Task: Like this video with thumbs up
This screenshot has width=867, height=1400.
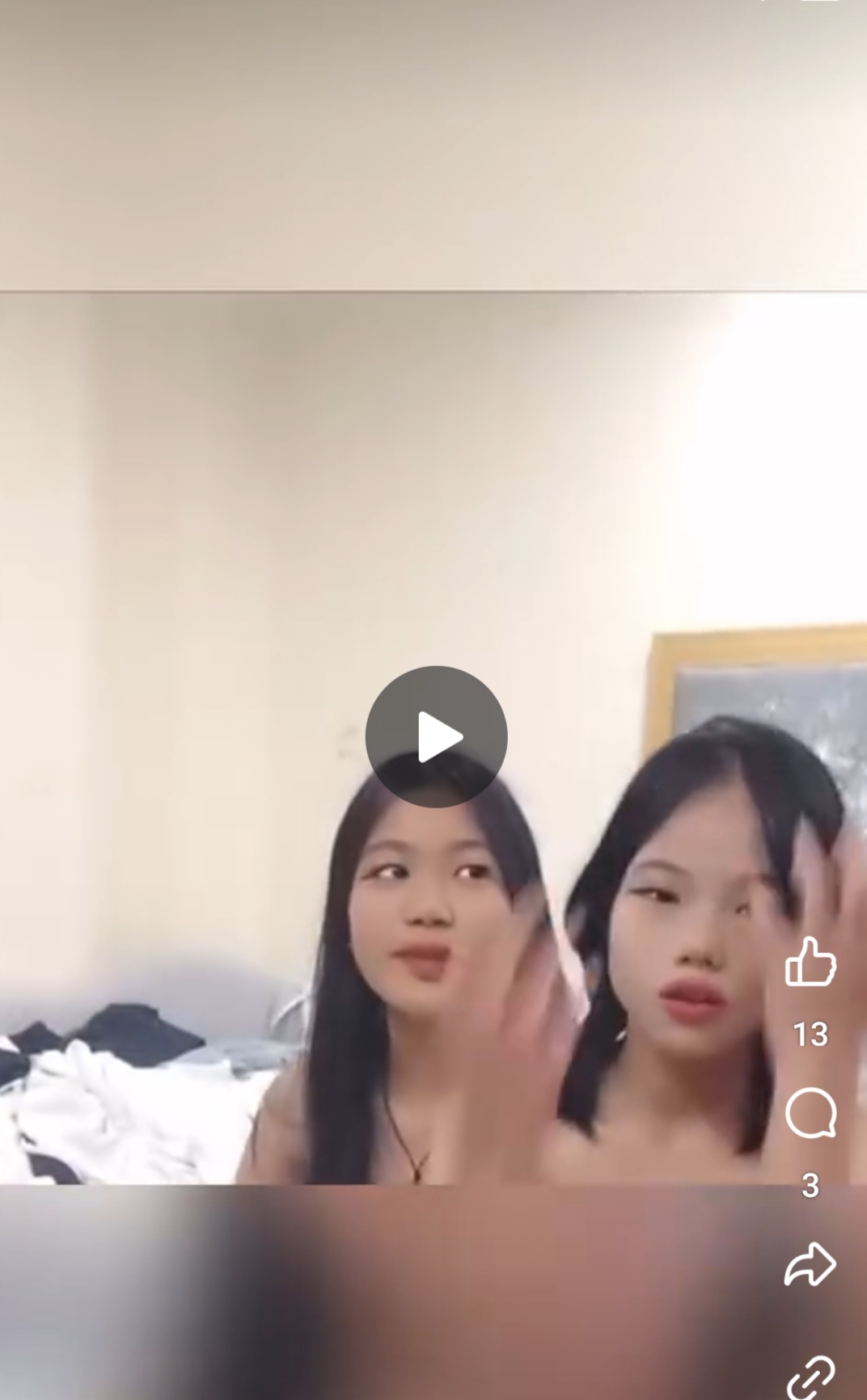Action: pos(810,962)
